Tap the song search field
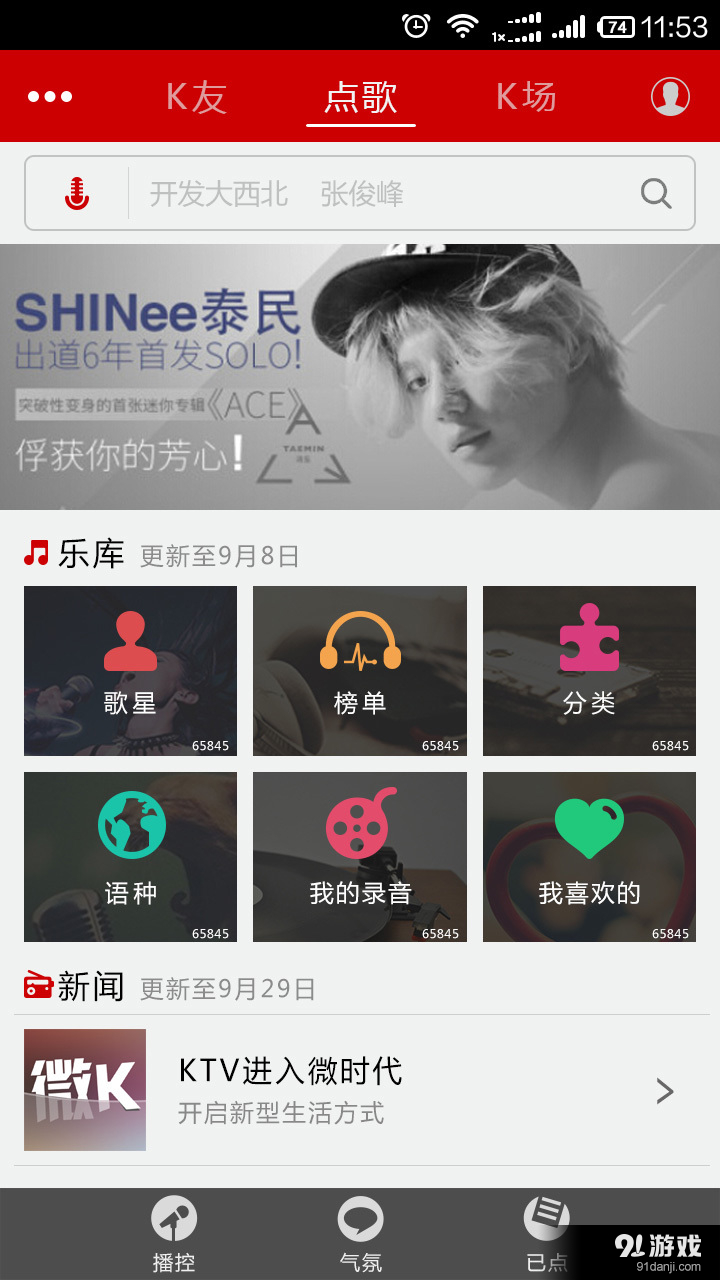 [380, 193]
